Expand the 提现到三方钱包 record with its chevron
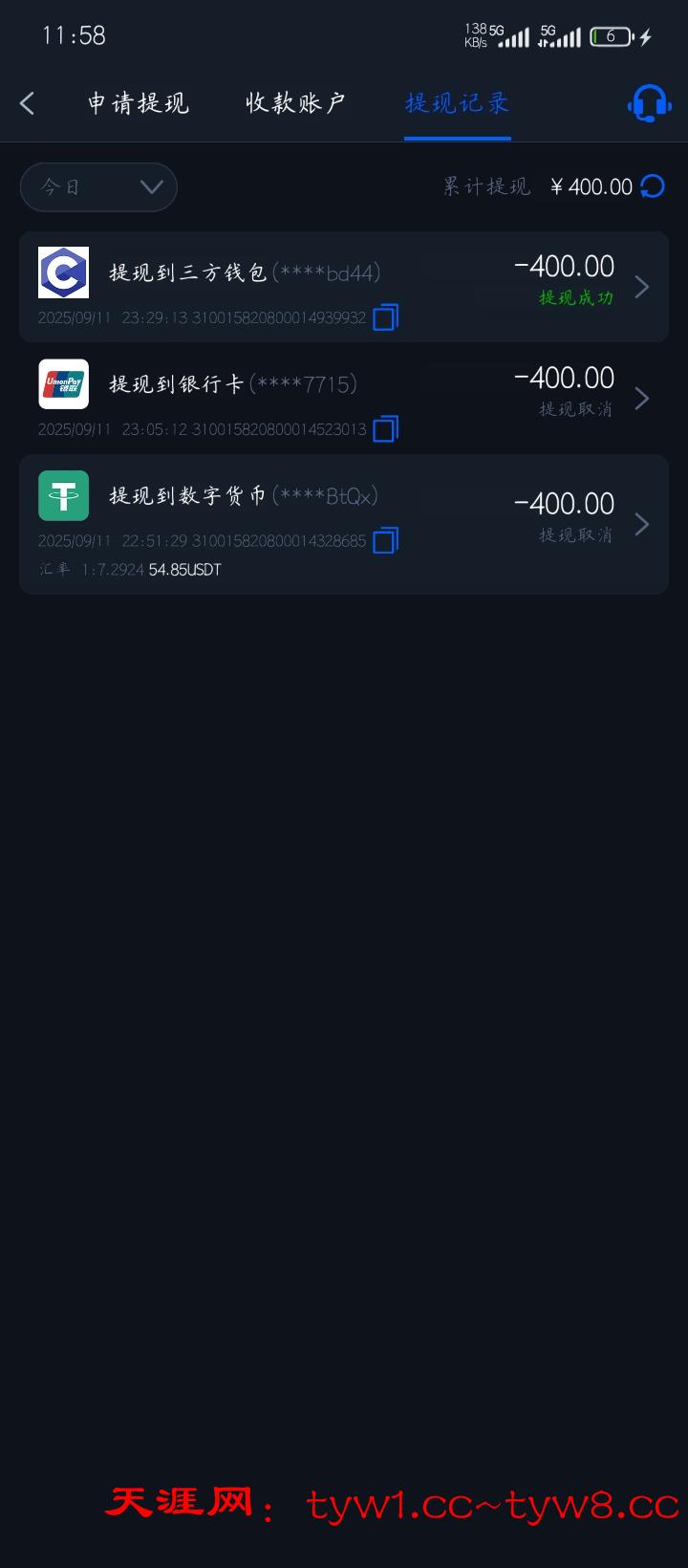Screen dimensions: 688x1568 (641, 287)
